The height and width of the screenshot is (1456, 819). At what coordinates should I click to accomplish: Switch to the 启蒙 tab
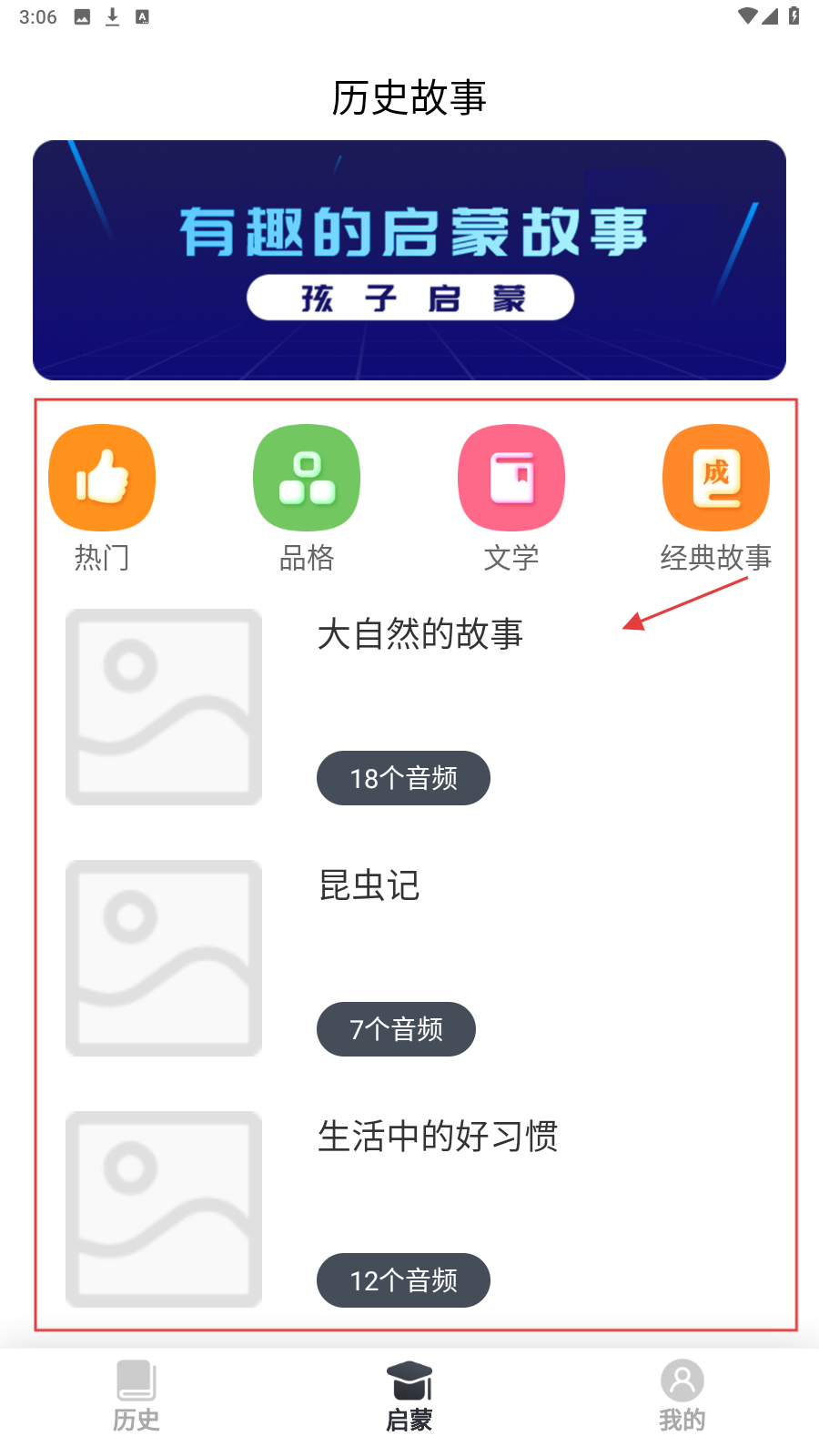[409, 1396]
